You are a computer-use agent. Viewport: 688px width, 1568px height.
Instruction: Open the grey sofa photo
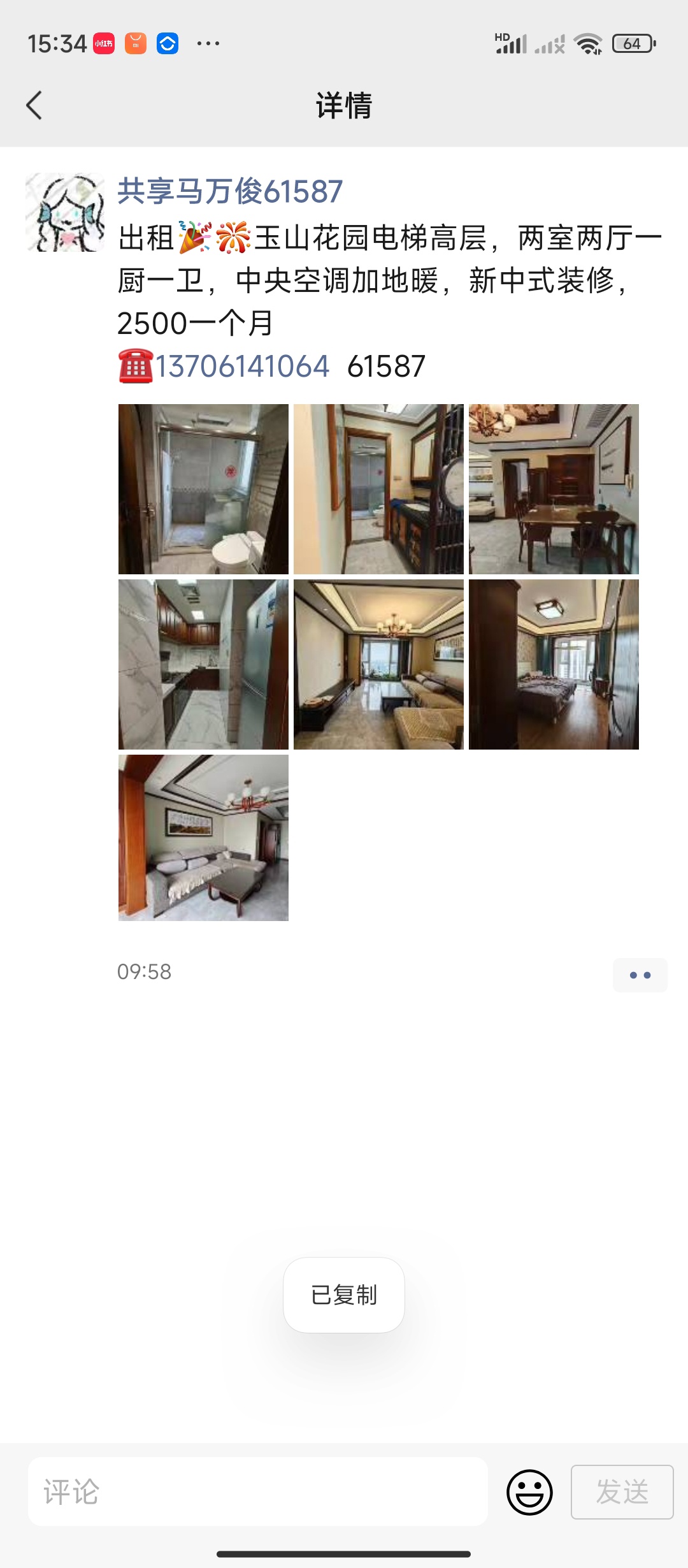pyautogui.click(x=203, y=838)
